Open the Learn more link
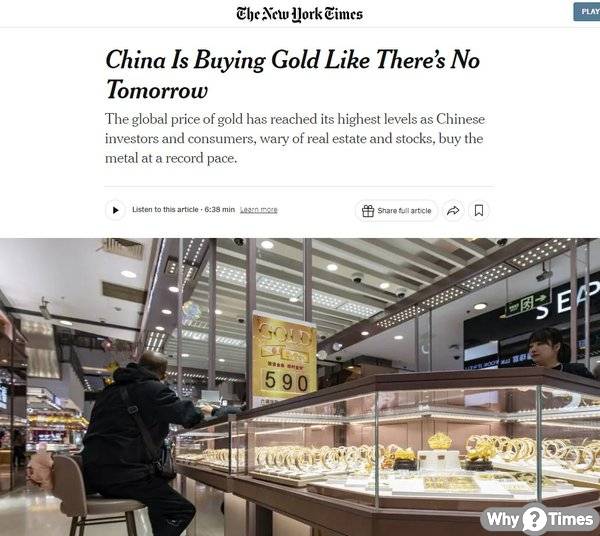The image size is (600, 536). (258, 210)
